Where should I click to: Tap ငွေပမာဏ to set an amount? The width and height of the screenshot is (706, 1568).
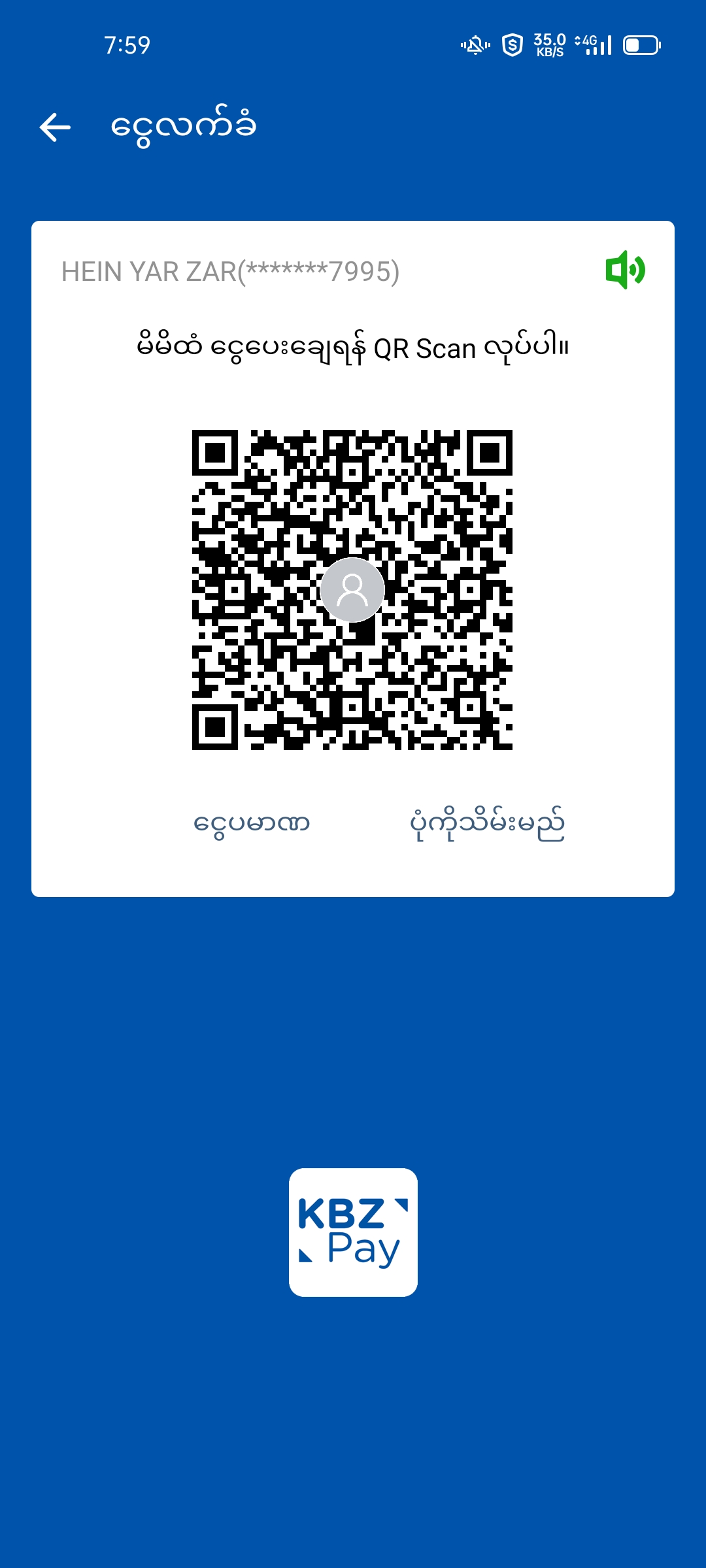252,824
